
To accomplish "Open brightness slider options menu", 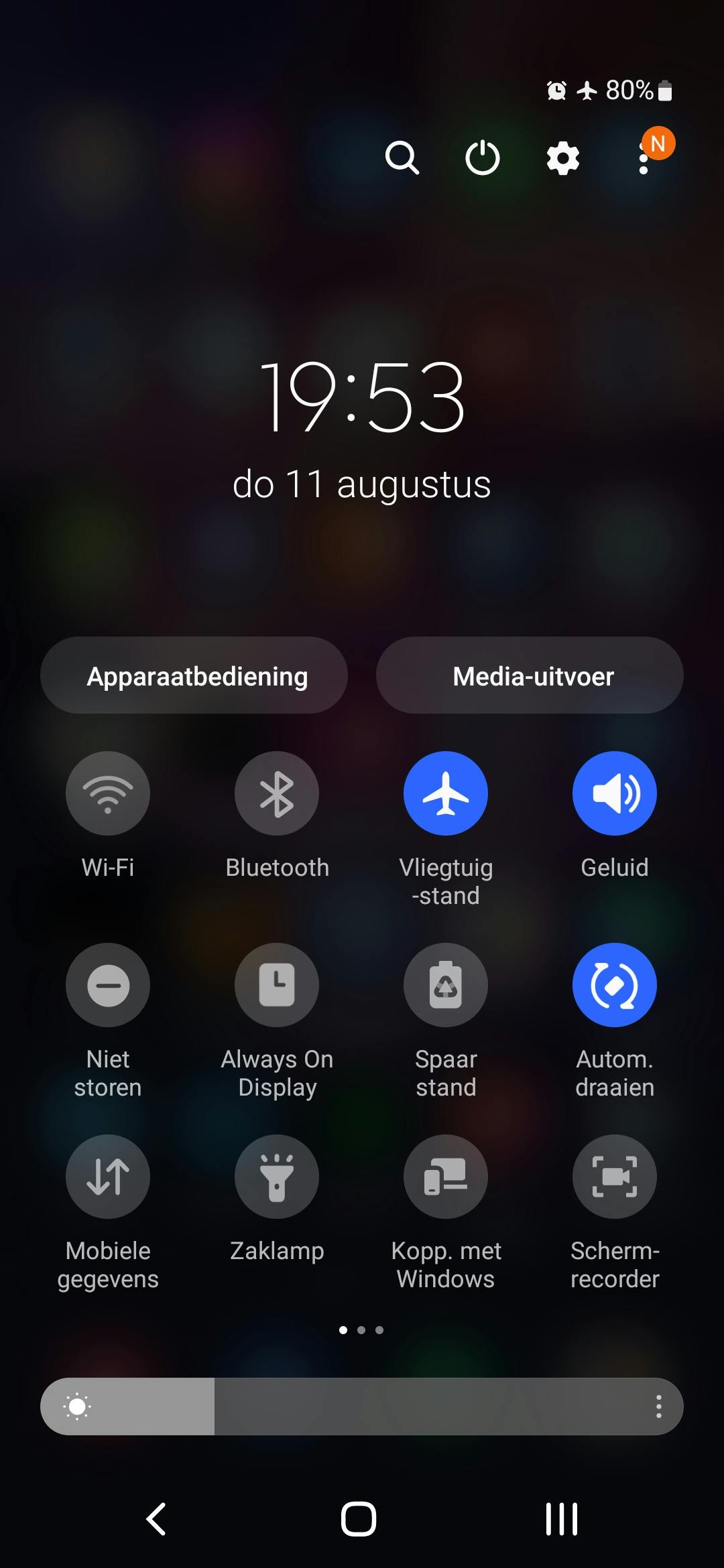I will (659, 1407).
